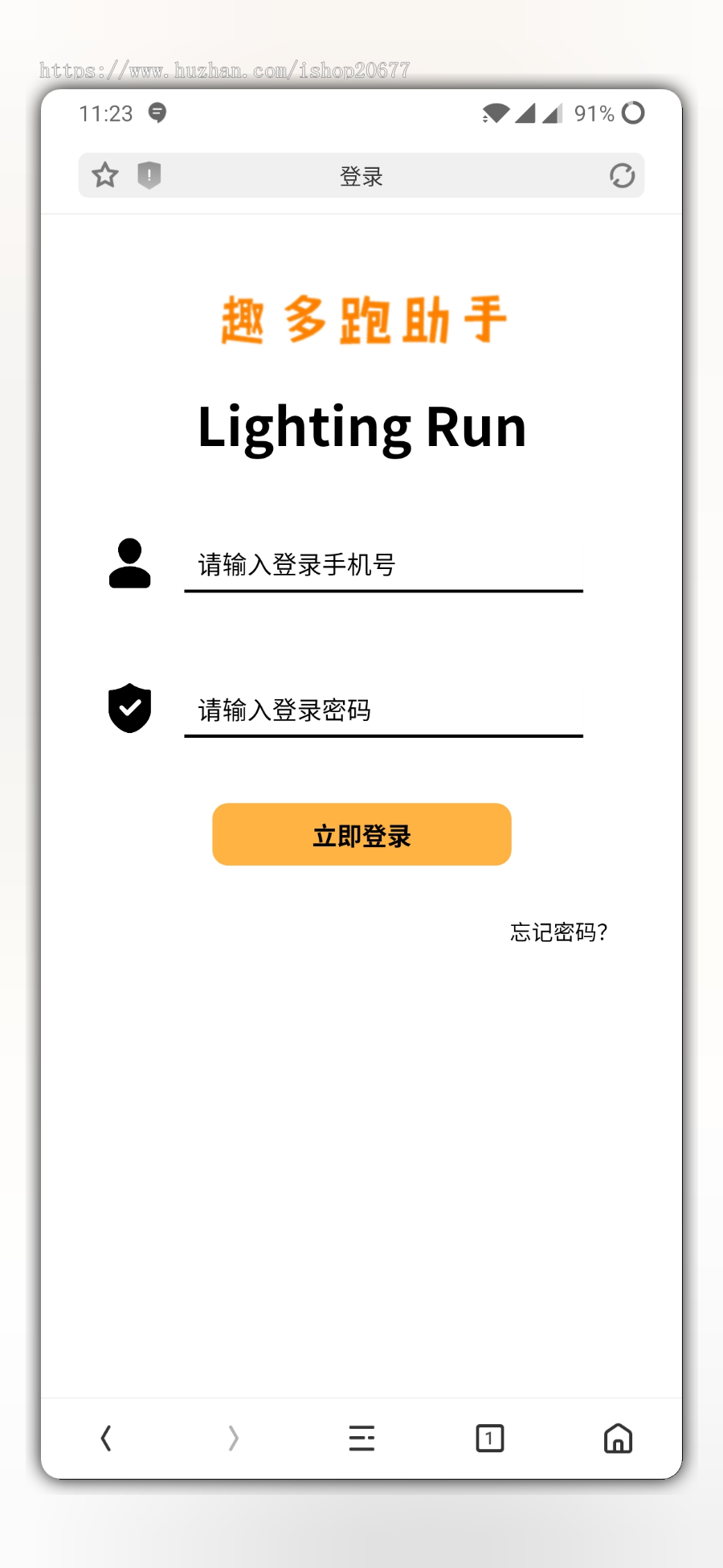Tap the shield-check icon beside the password field
723x1568 pixels.
[129, 709]
